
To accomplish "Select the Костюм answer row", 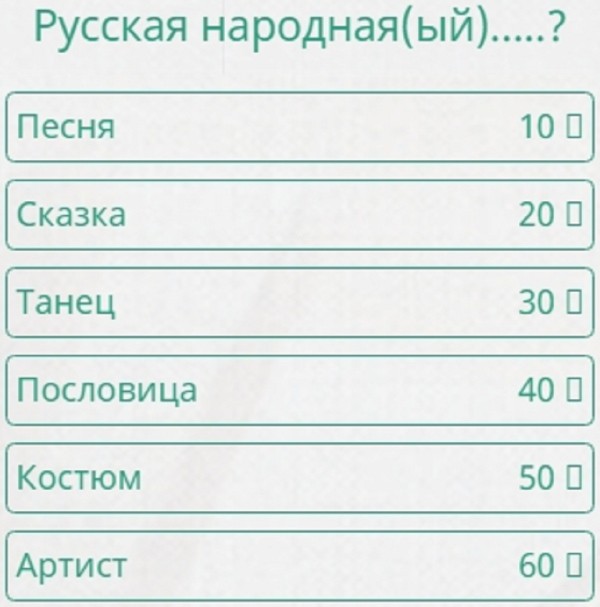I will tap(300, 478).
